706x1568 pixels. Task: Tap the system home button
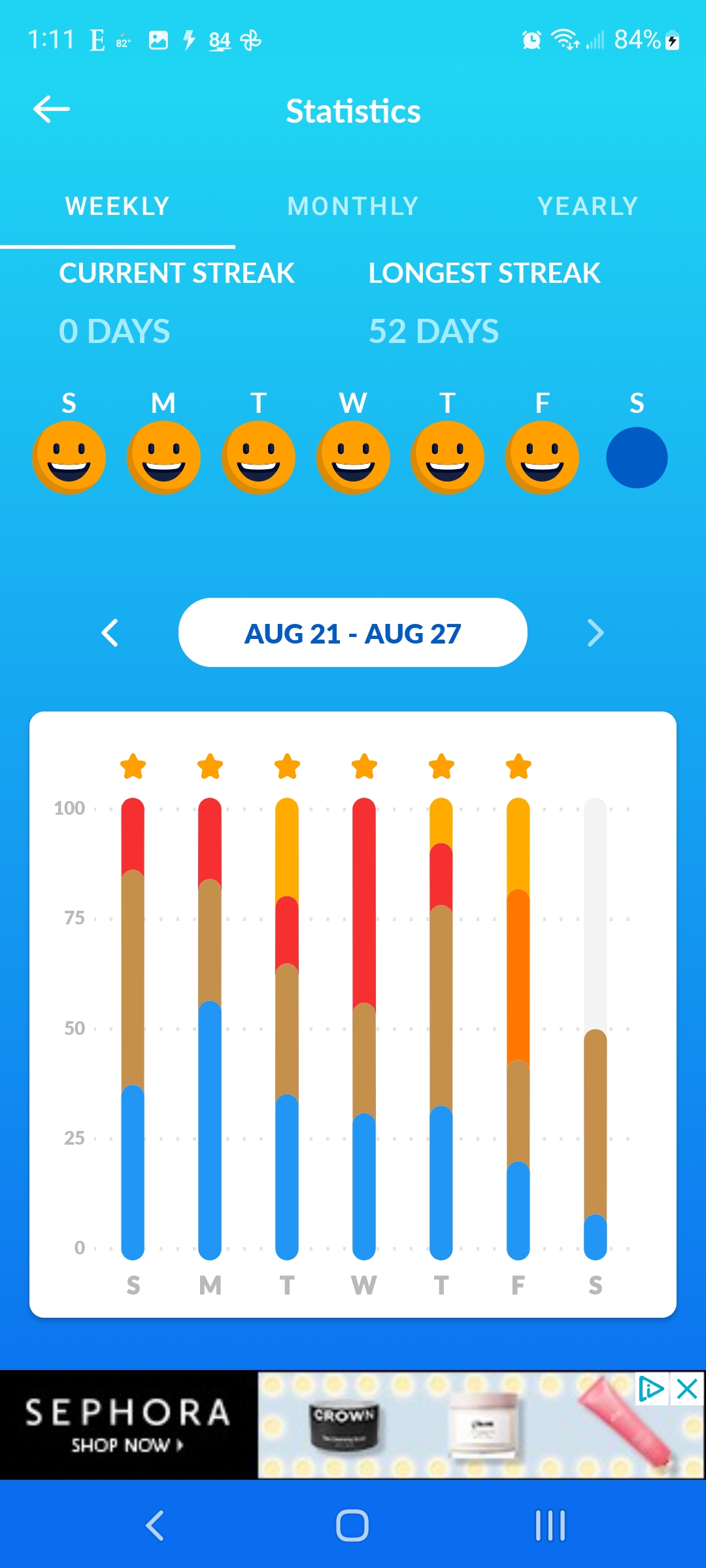pos(352,1526)
